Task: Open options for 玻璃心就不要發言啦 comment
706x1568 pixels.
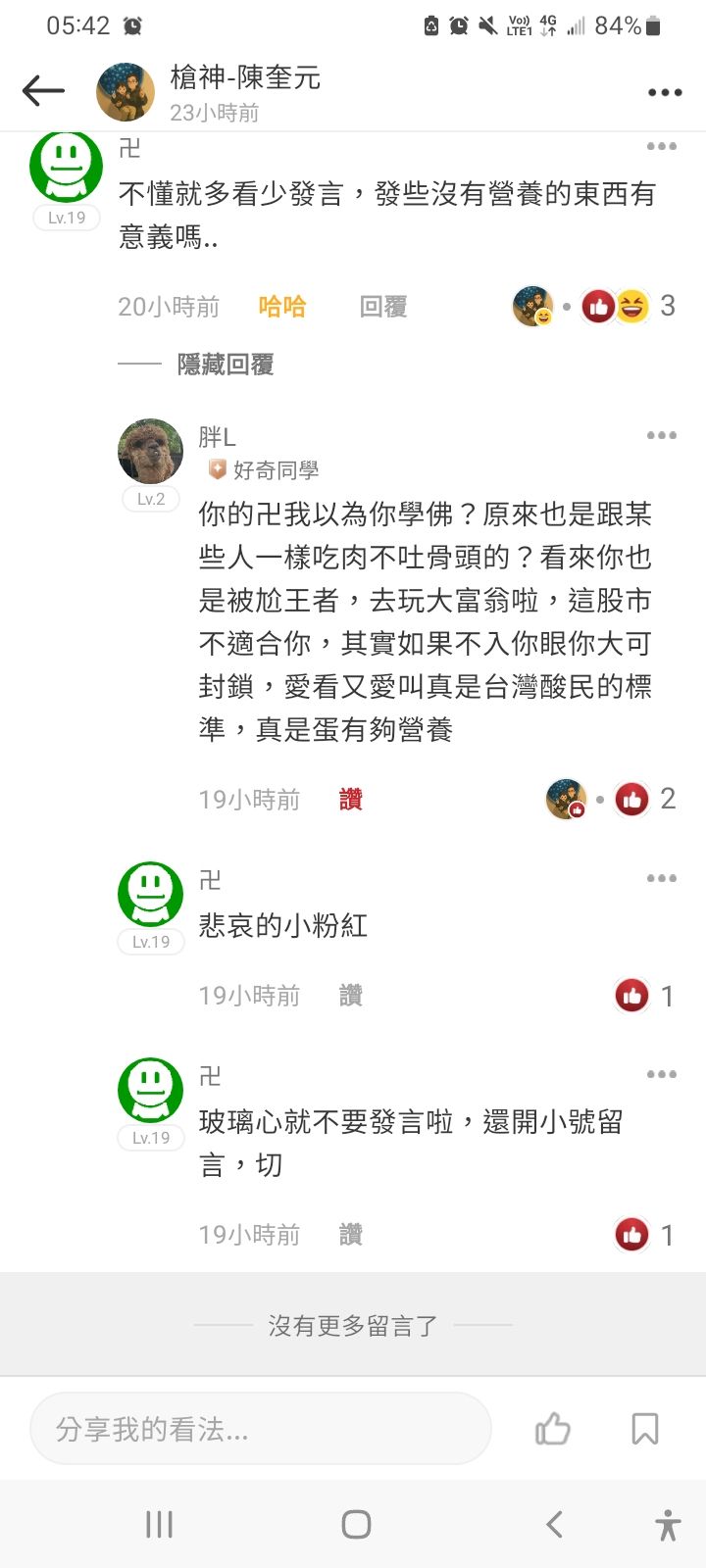Action: (661, 1074)
